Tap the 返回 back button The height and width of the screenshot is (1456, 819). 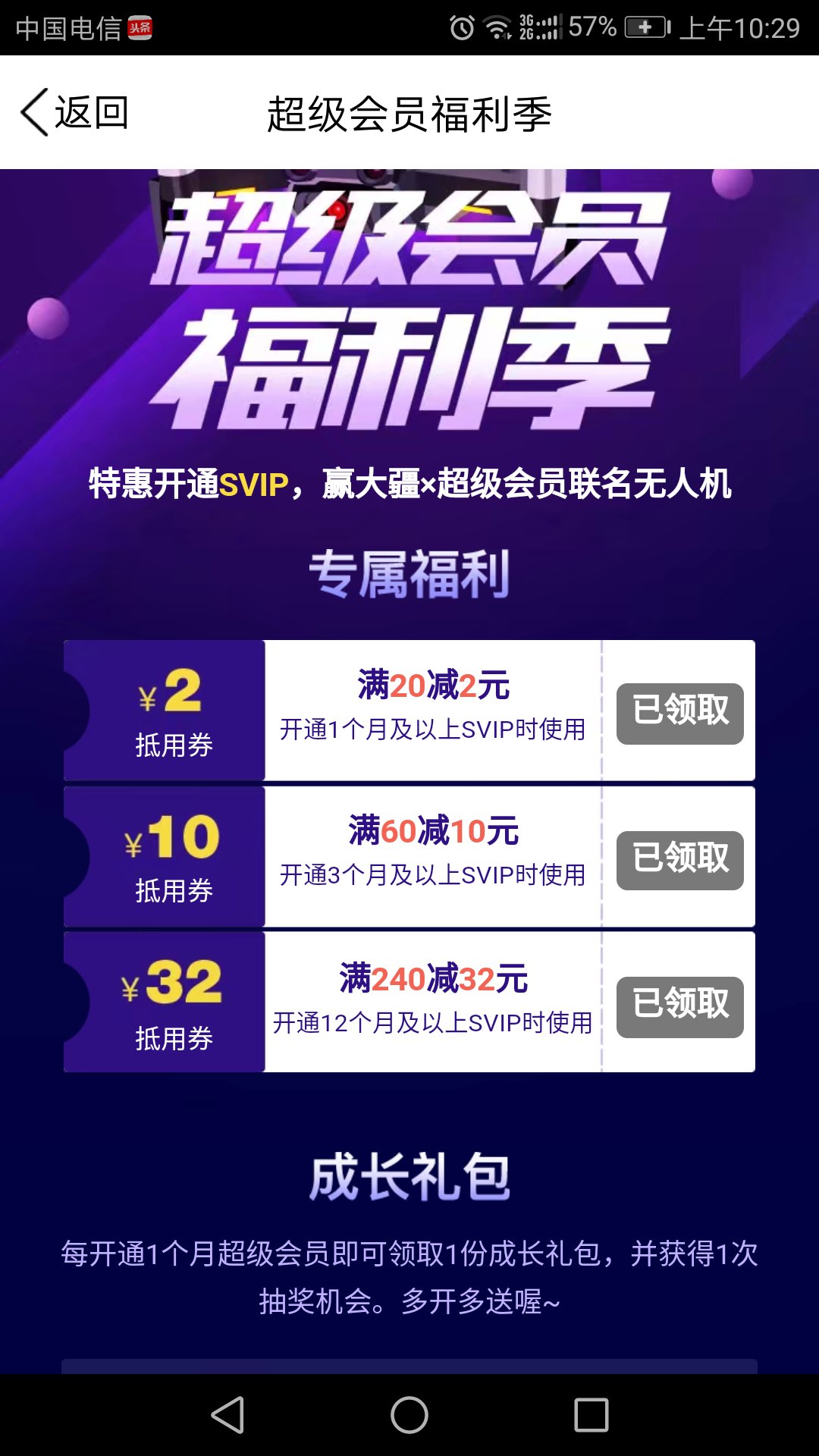(x=74, y=113)
